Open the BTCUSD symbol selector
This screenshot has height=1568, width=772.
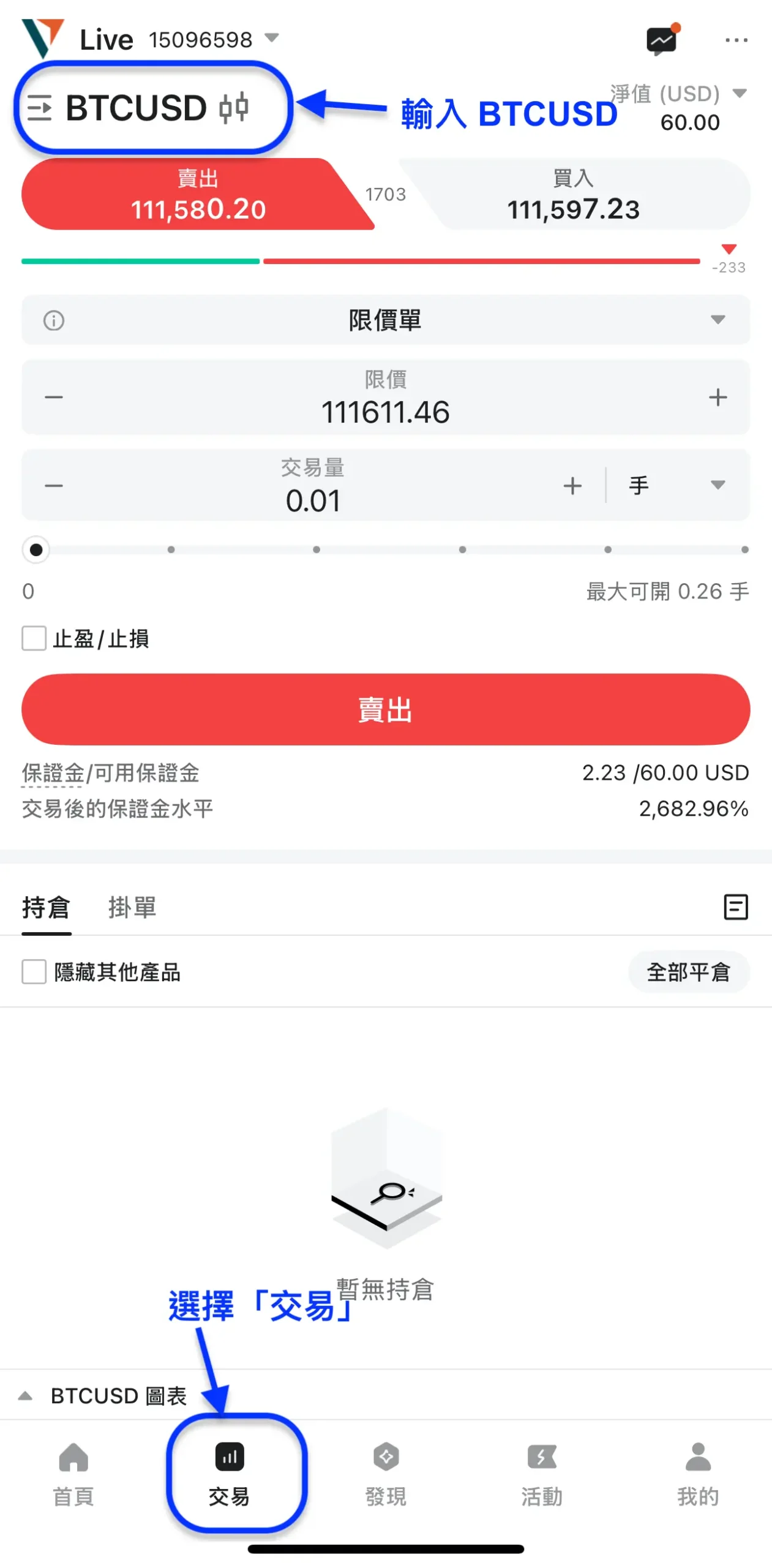click(x=136, y=108)
